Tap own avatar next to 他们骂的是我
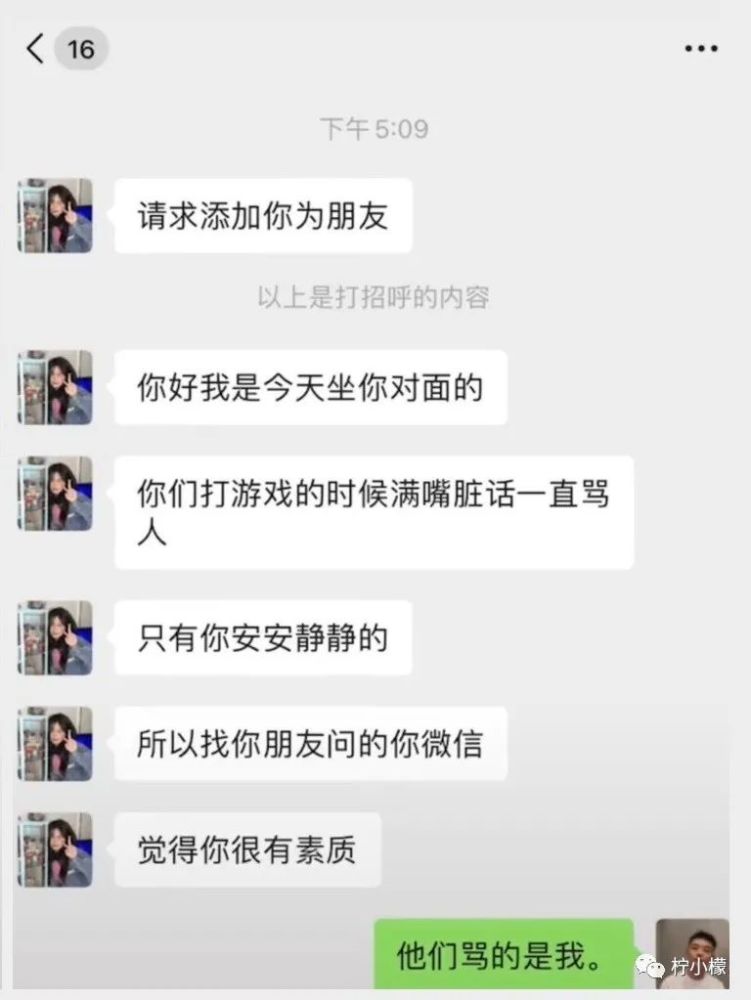Viewport: 751px width, 1000px height. (692, 953)
